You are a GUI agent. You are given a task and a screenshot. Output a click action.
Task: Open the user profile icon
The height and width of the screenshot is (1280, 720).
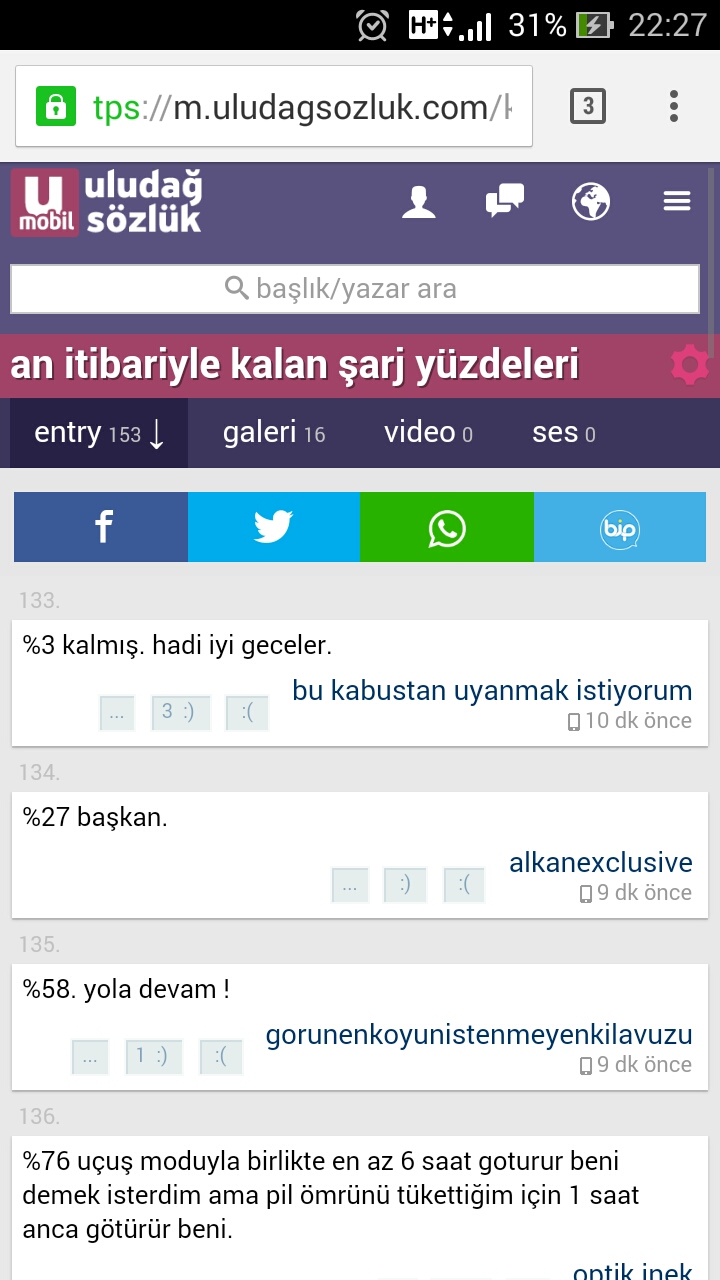click(x=419, y=202)
